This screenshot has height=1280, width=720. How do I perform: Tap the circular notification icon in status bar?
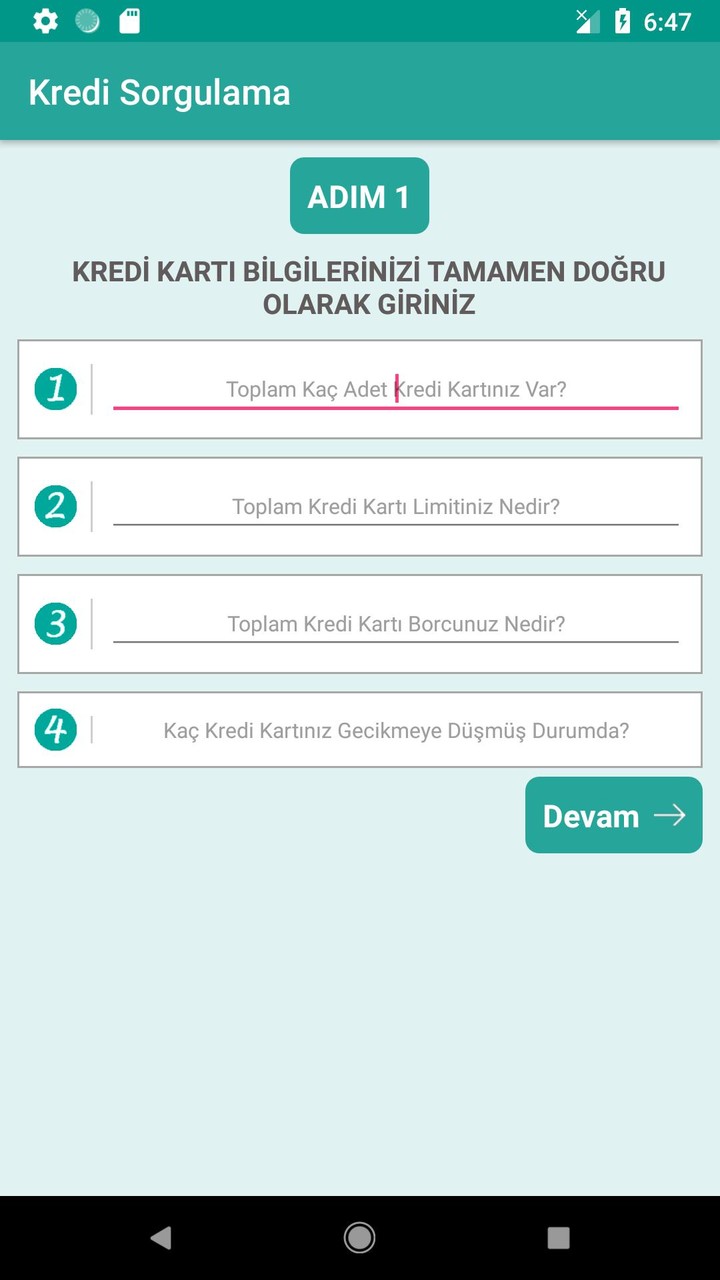point(88,20)
